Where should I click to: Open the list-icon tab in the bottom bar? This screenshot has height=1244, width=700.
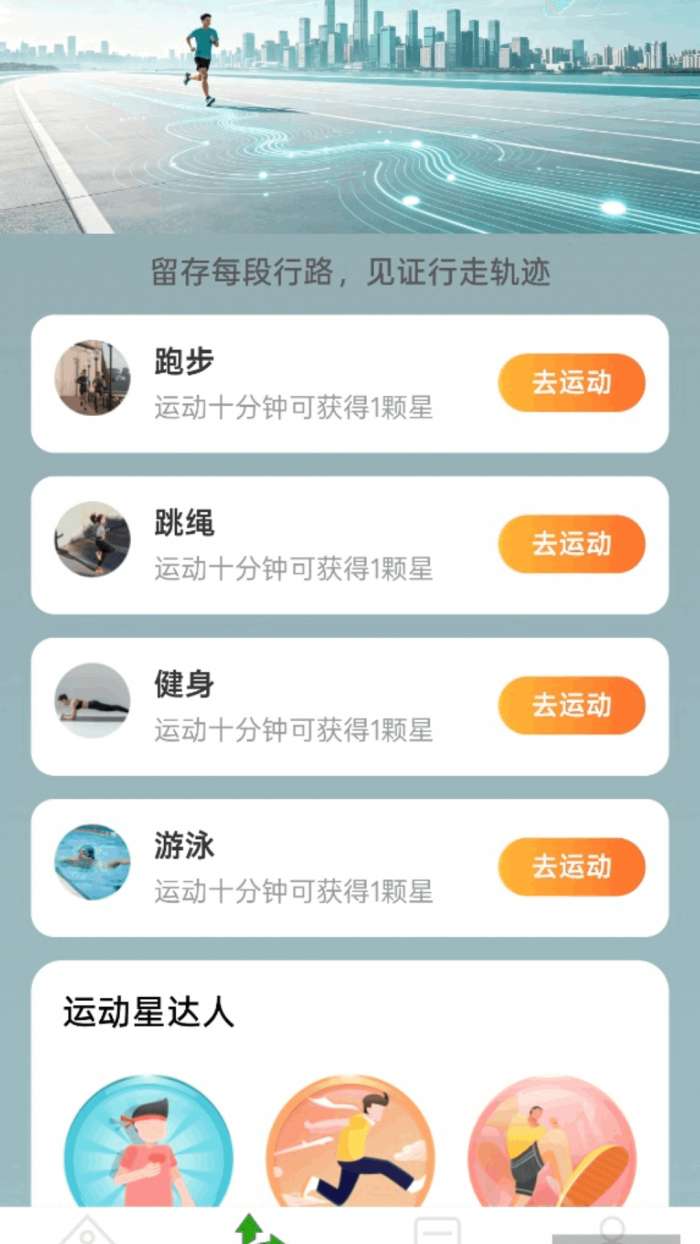(437, 1229)
